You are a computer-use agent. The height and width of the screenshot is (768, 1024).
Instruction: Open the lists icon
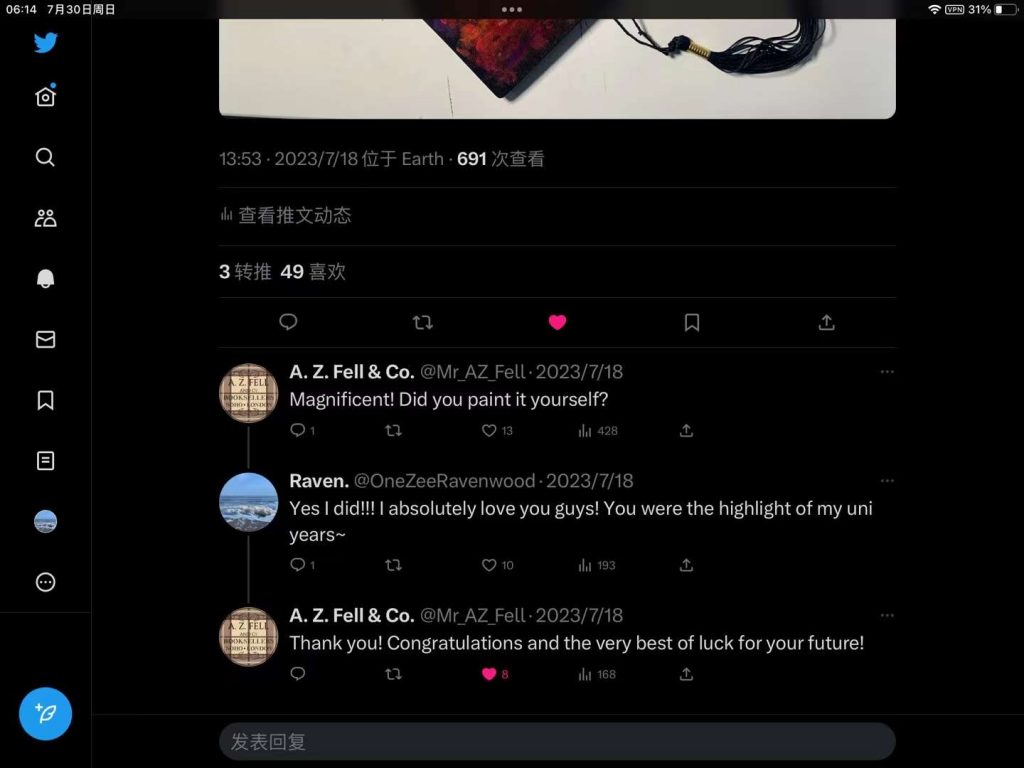coord(45,461)
